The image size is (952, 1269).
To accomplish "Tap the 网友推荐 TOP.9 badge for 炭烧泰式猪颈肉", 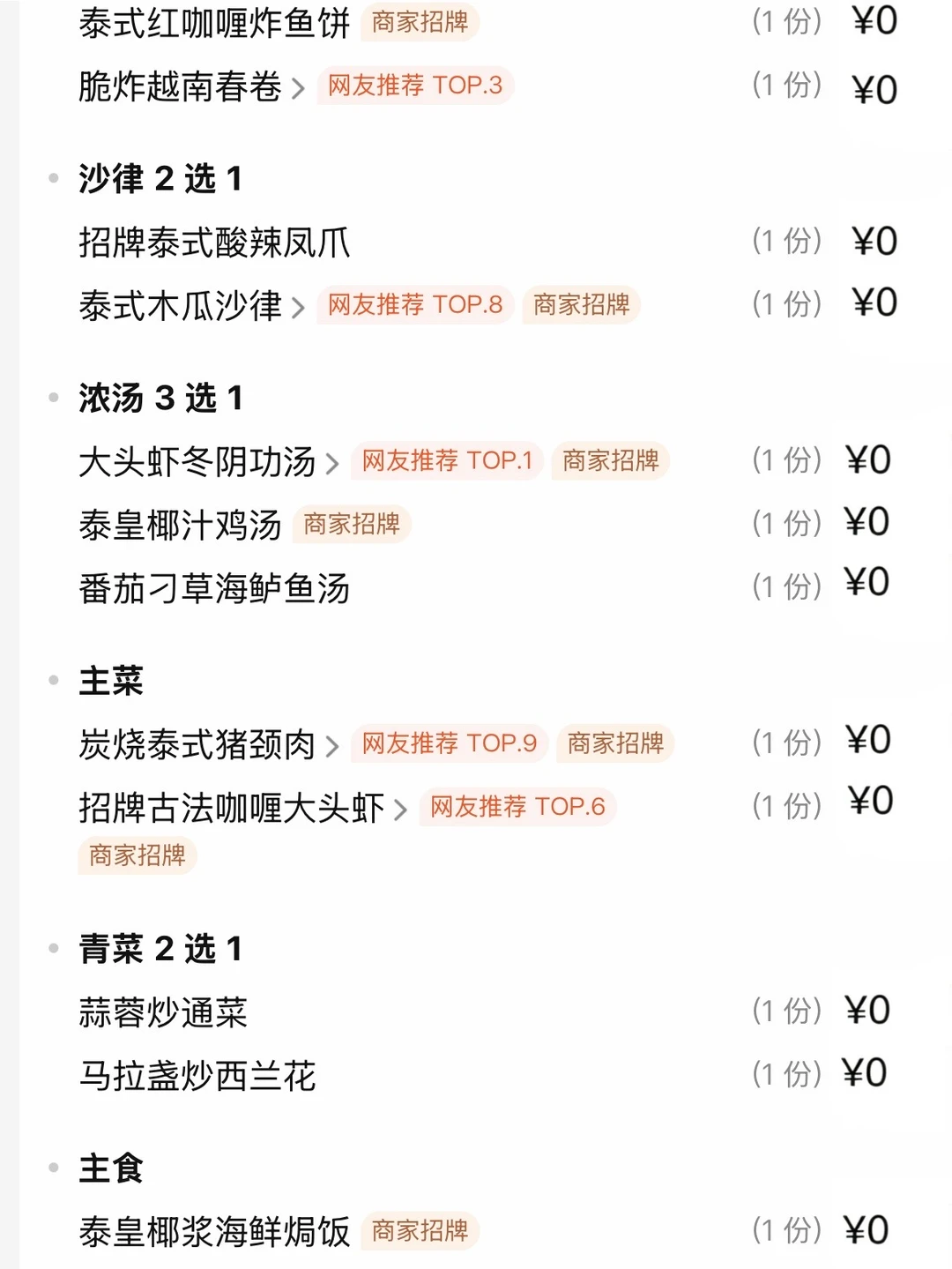I will pos(448,744).
